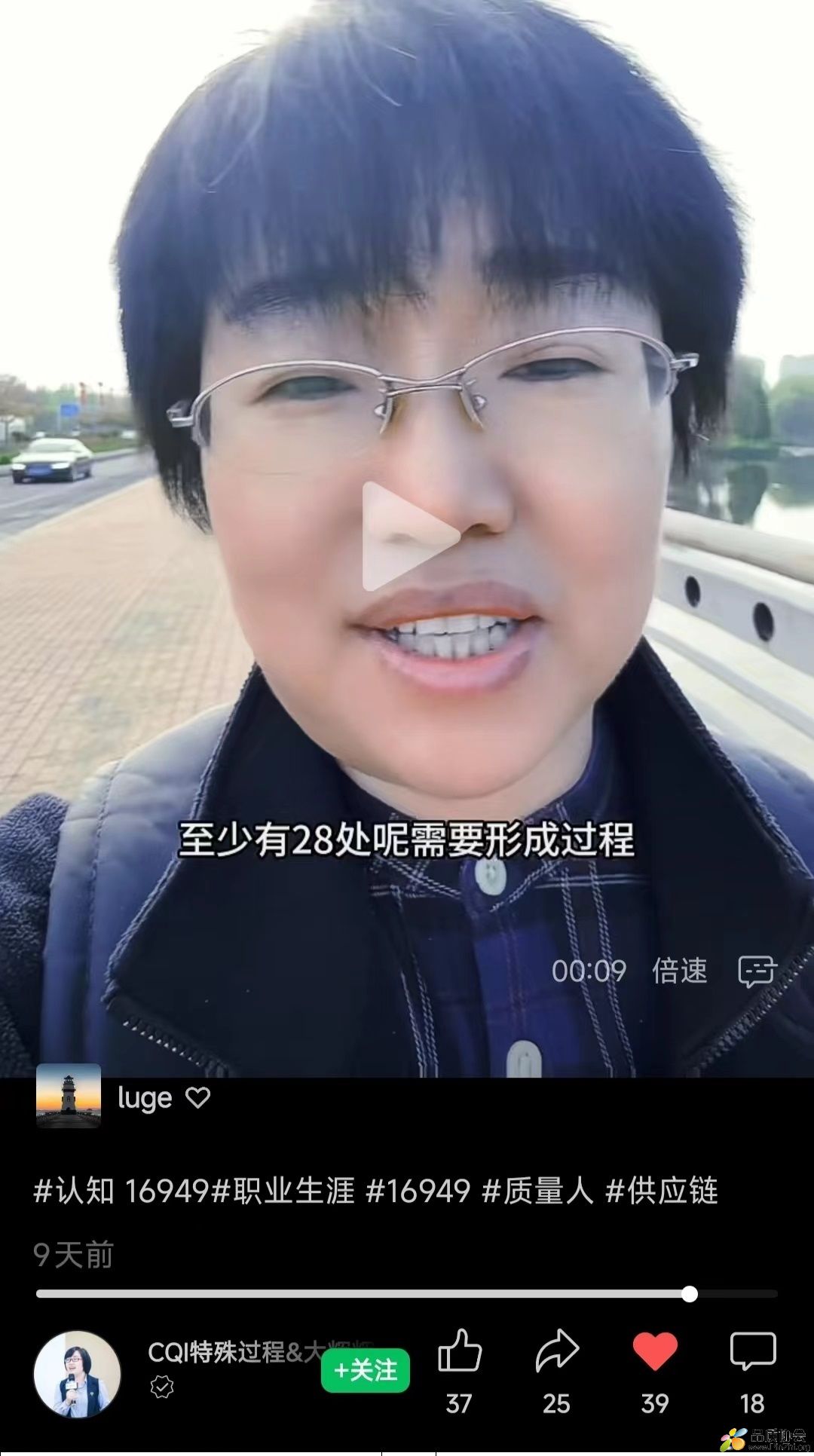Open luge's profile avatar
The image size is (814, 1456).
pos(69,1096)
